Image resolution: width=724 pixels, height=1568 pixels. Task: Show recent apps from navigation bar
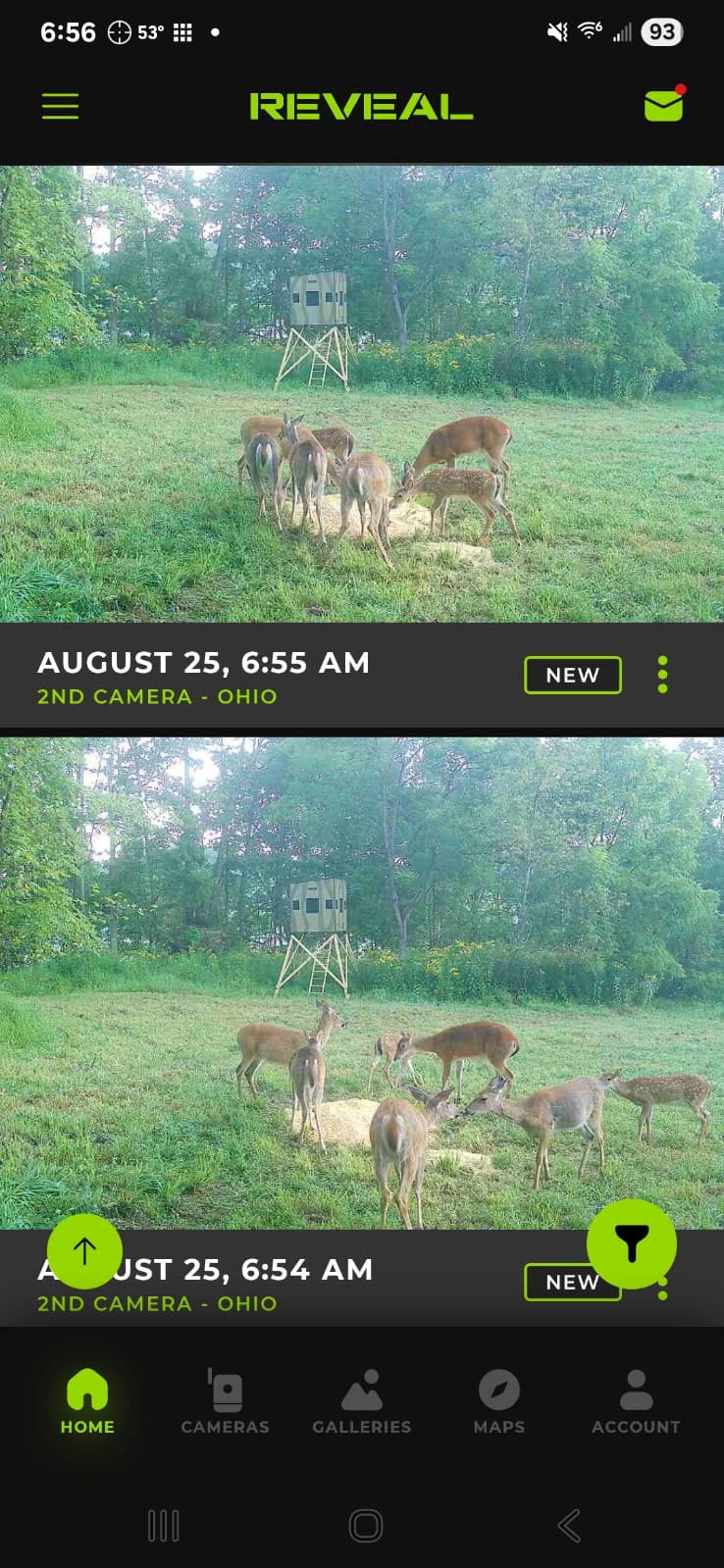[x=163, y=1526]
